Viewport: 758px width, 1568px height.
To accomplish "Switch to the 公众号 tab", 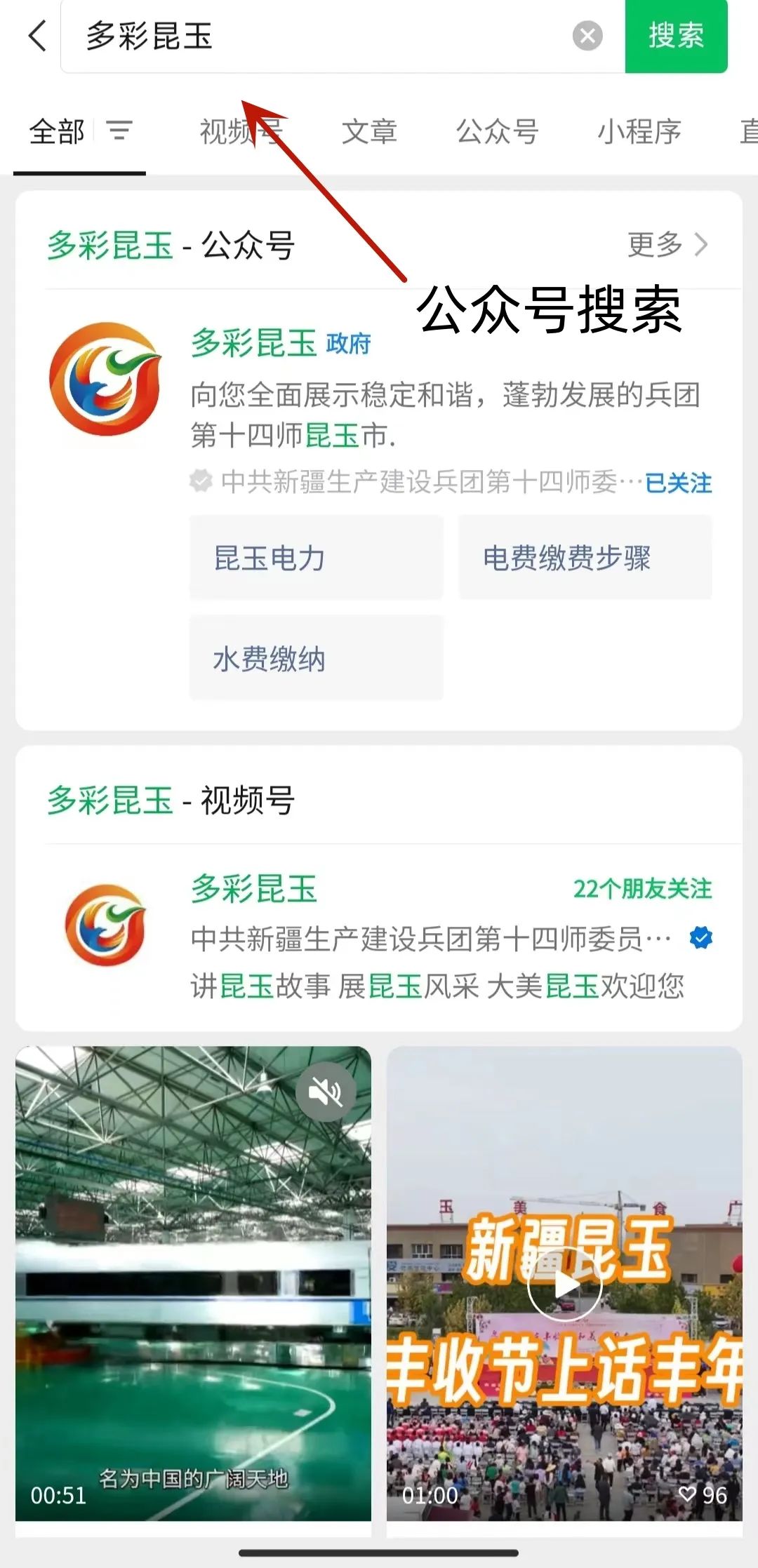I will click(497, 131).
